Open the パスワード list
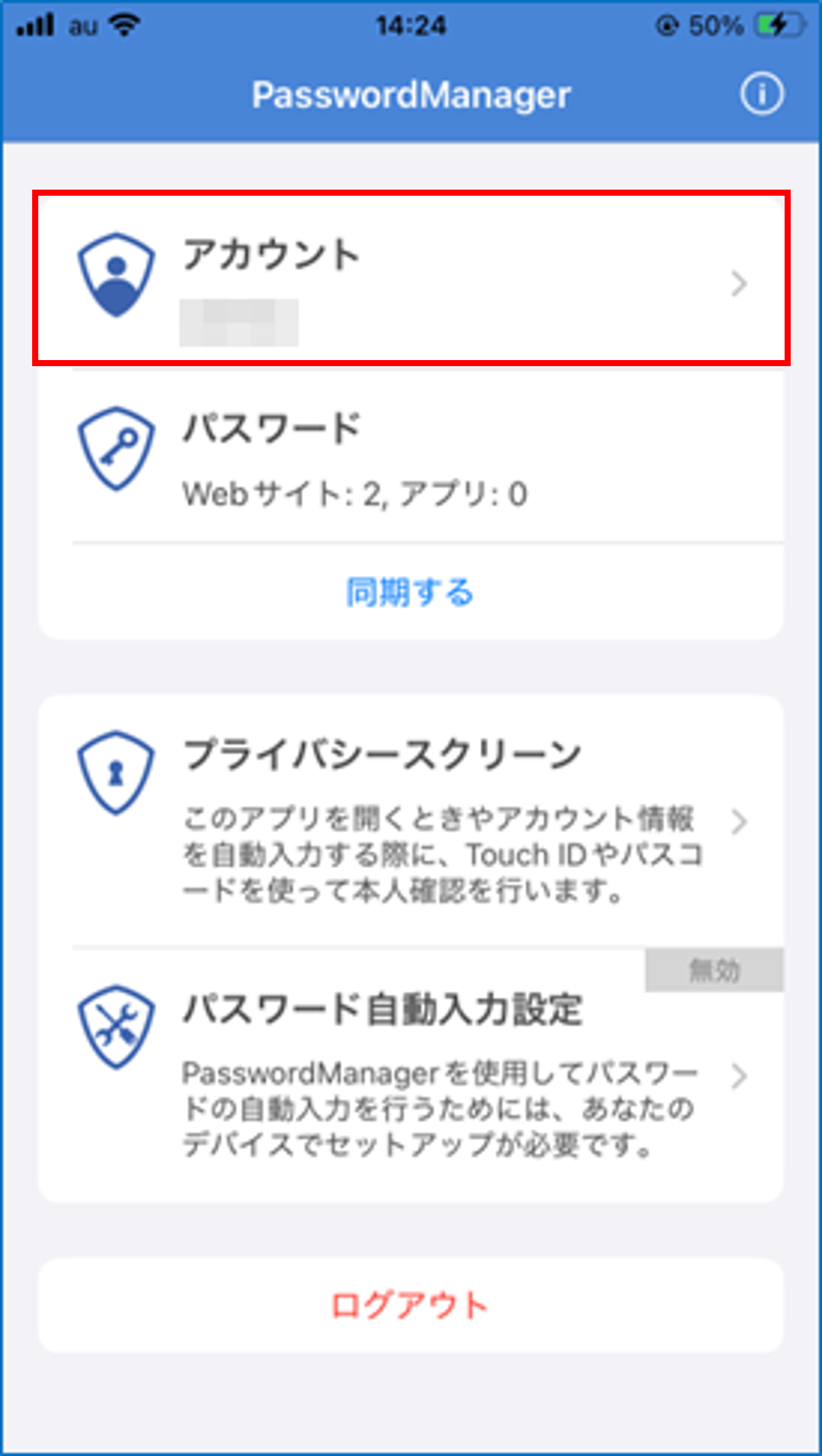This screenshot has width=822, height=1456. click(x=411, y=457)
